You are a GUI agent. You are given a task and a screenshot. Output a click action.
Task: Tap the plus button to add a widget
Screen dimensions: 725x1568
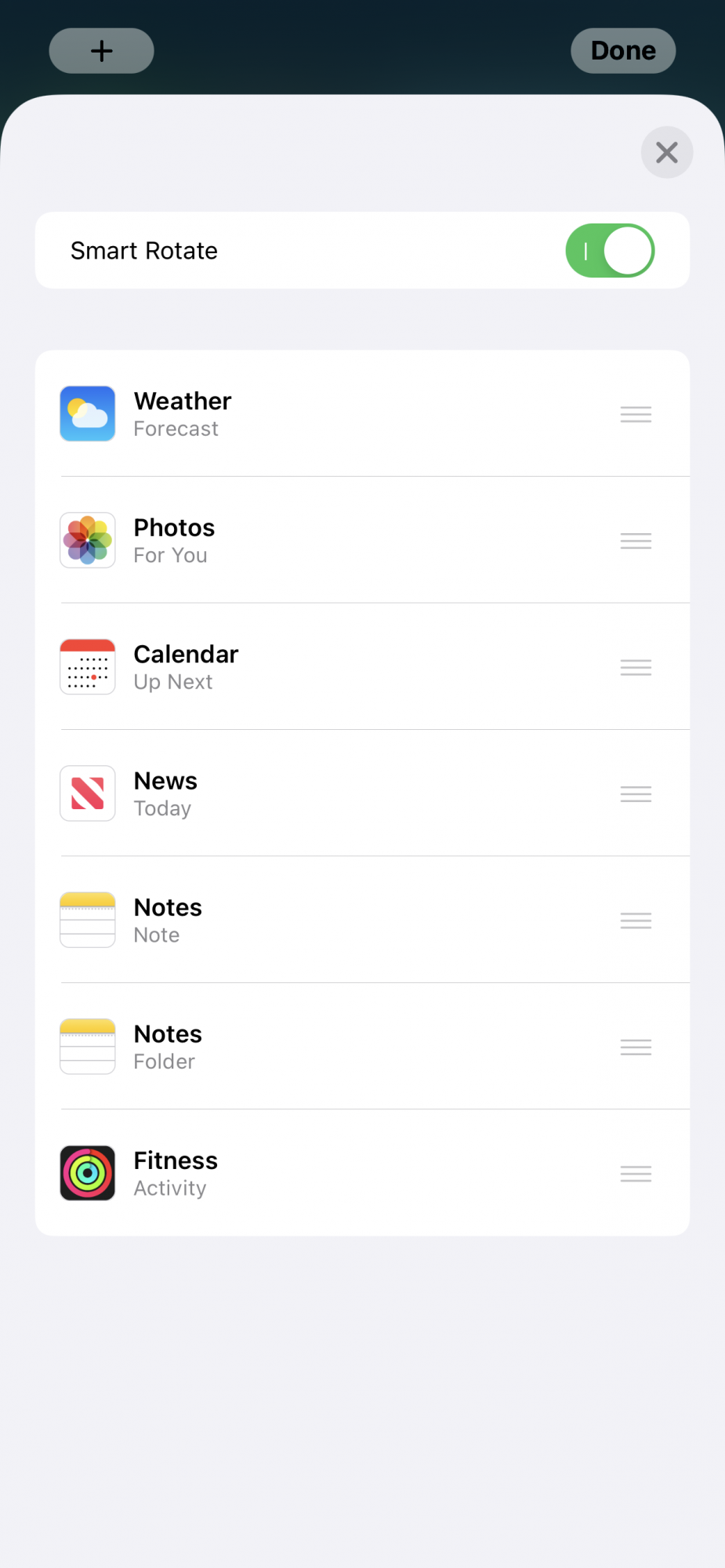[x=102, y=51]
